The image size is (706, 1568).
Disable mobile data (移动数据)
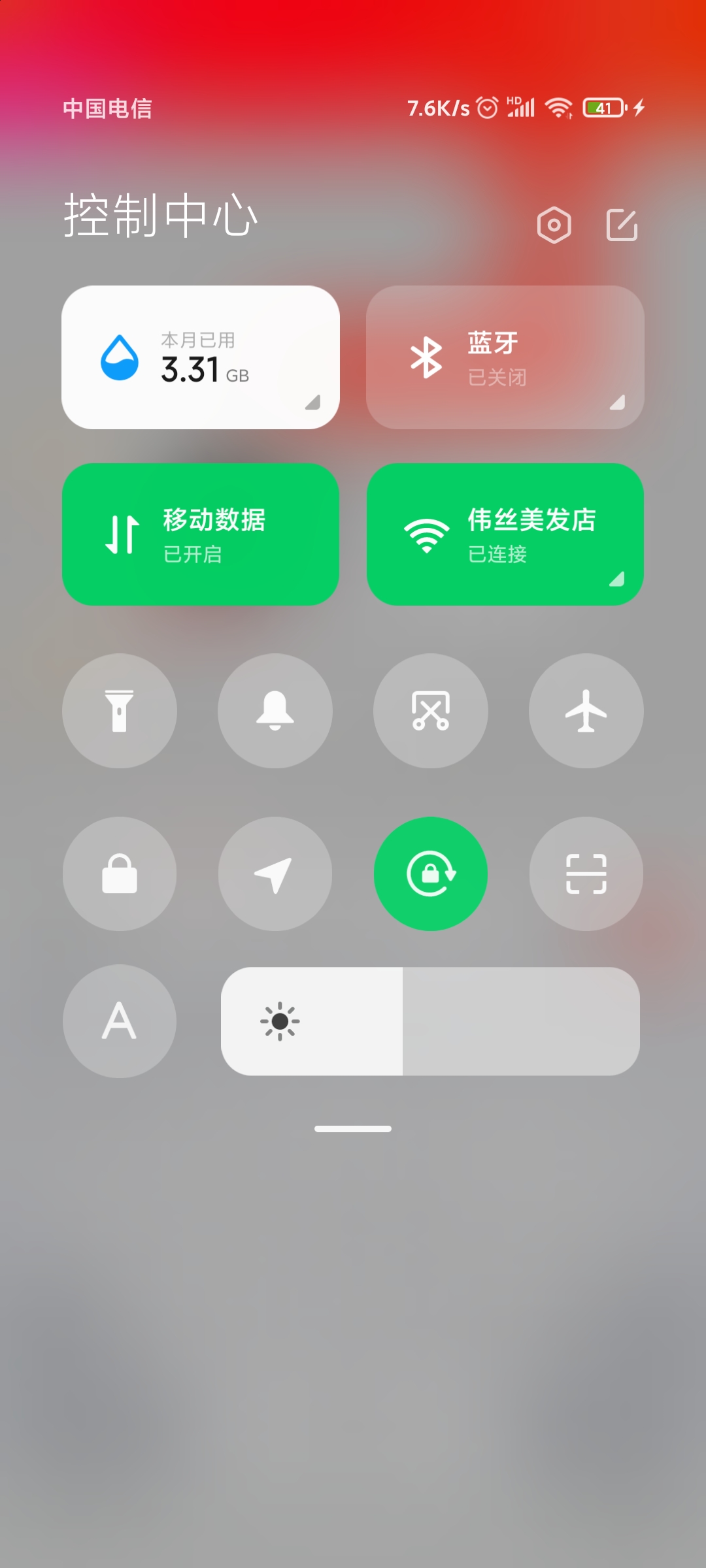coord(201,534)
